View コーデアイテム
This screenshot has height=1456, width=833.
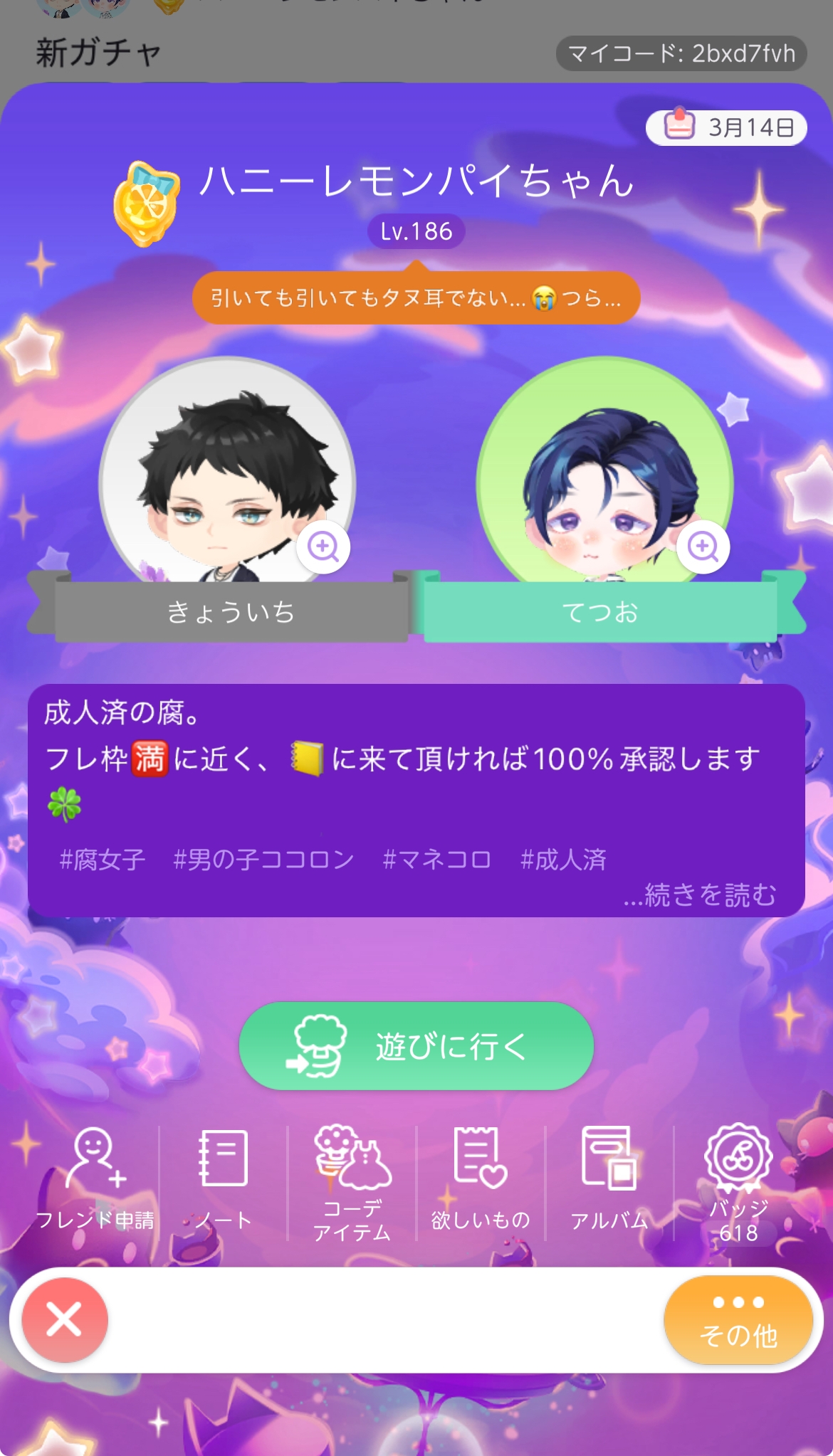[352, 1181]
